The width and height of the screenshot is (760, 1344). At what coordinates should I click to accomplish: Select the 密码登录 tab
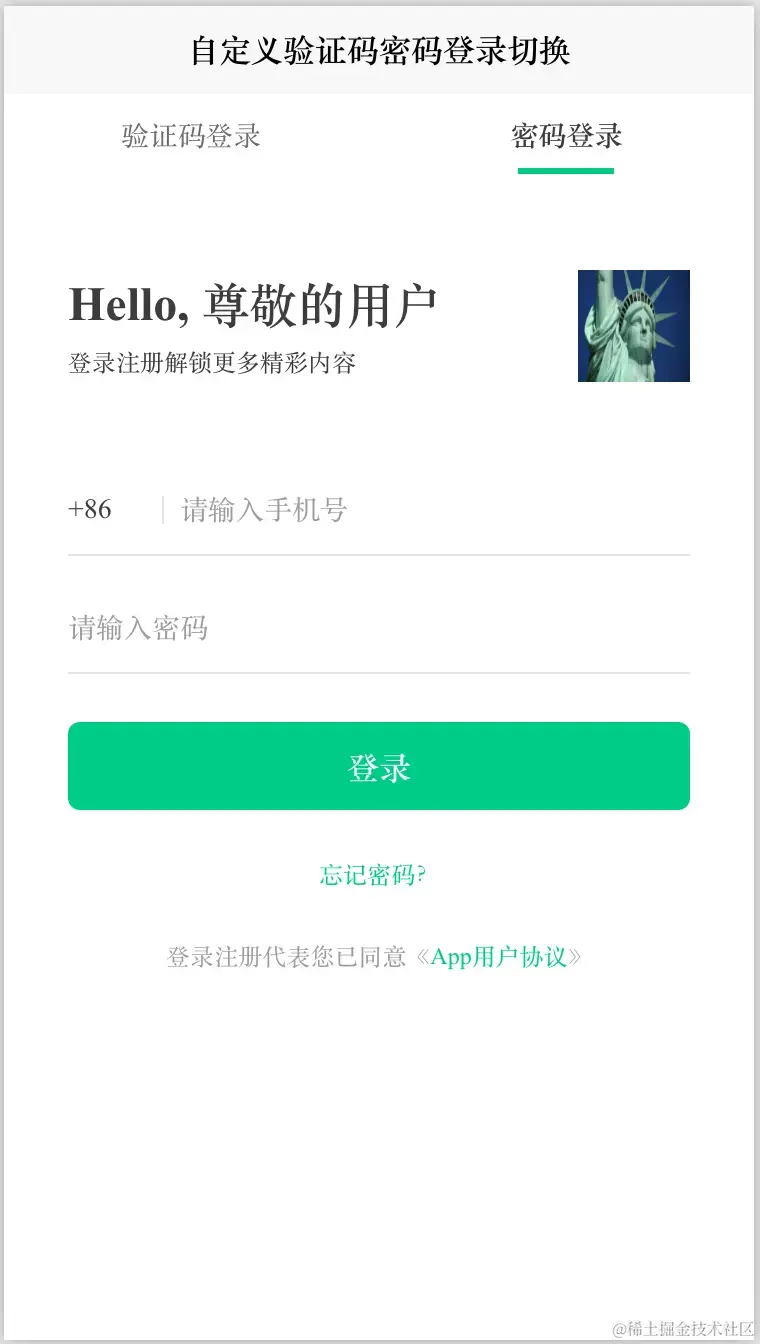(x=566, y=136)
